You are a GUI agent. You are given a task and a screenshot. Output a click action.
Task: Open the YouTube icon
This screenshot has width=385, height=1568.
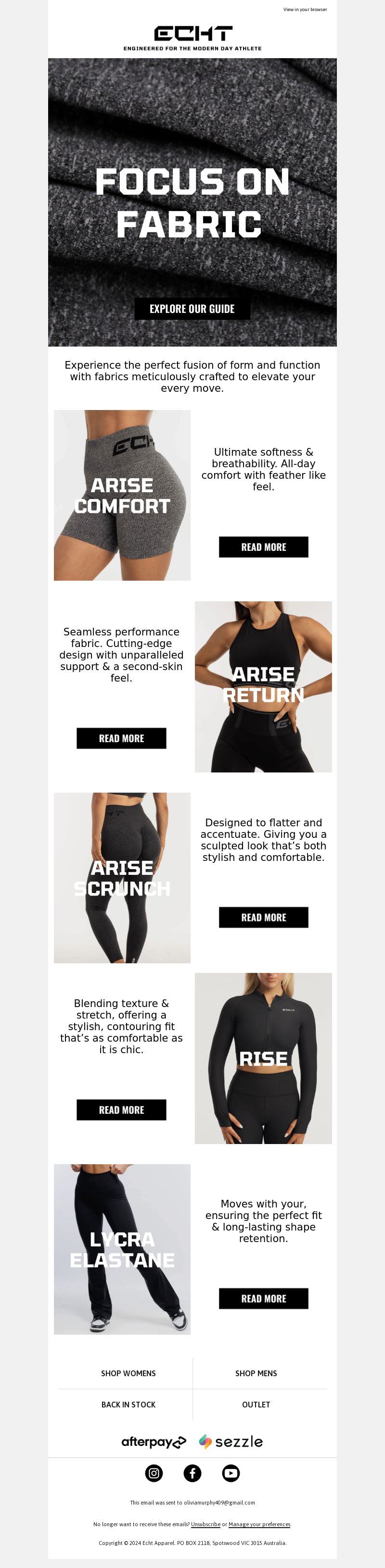231,1472
